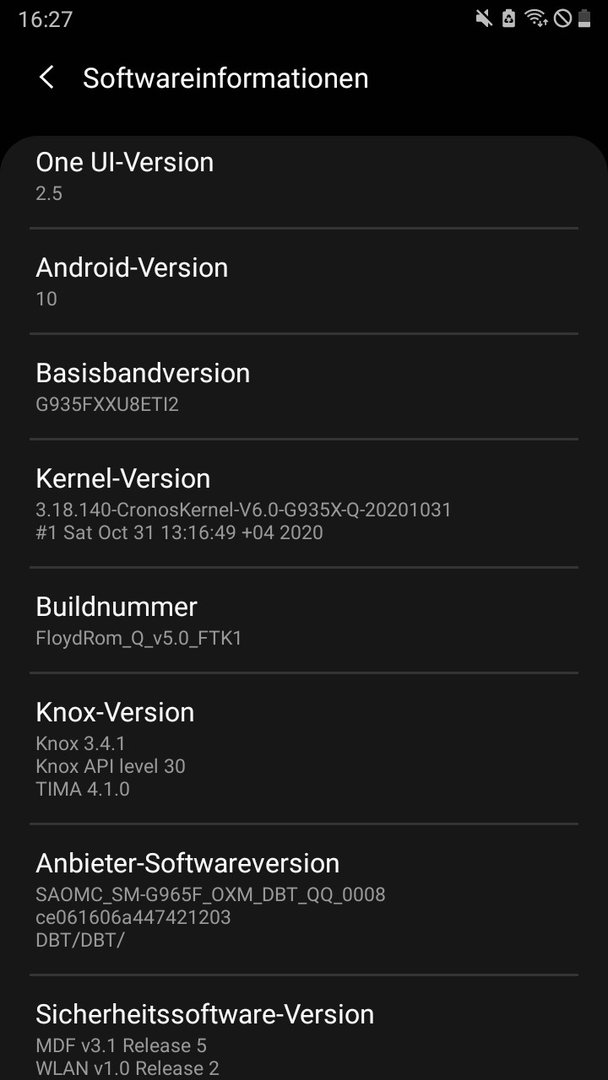Select the One UI-Version row
Viewport: 608px width, 1080px height.
tap(303, 176)
